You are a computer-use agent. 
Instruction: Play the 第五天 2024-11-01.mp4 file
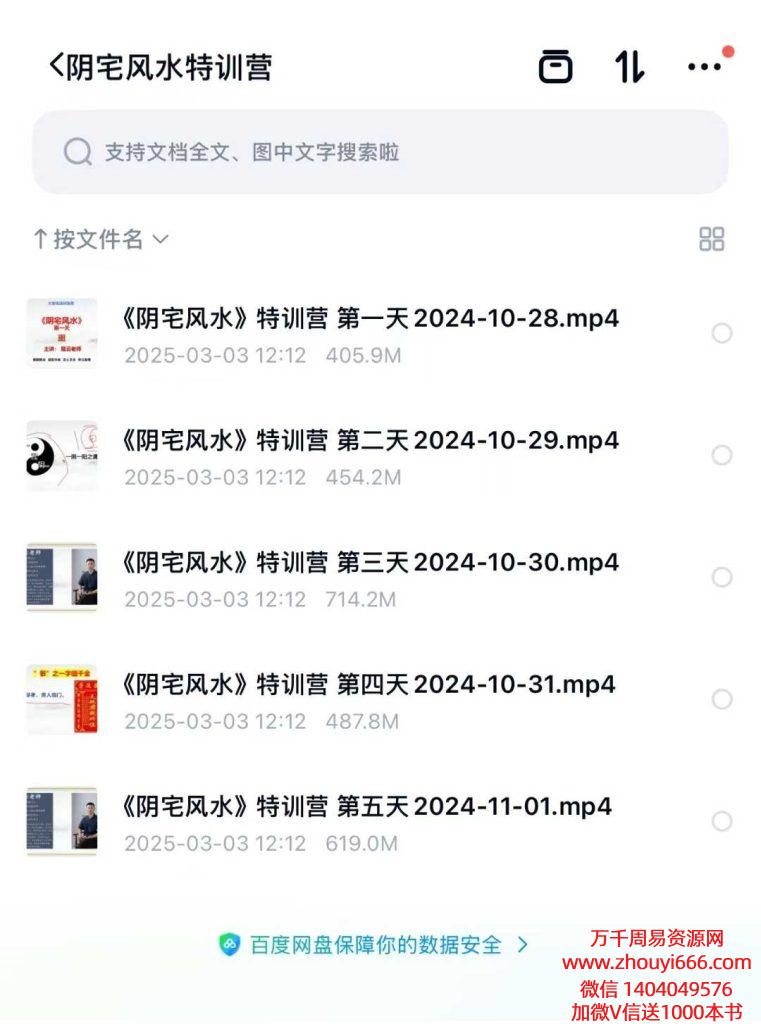(x=369, y=807)
